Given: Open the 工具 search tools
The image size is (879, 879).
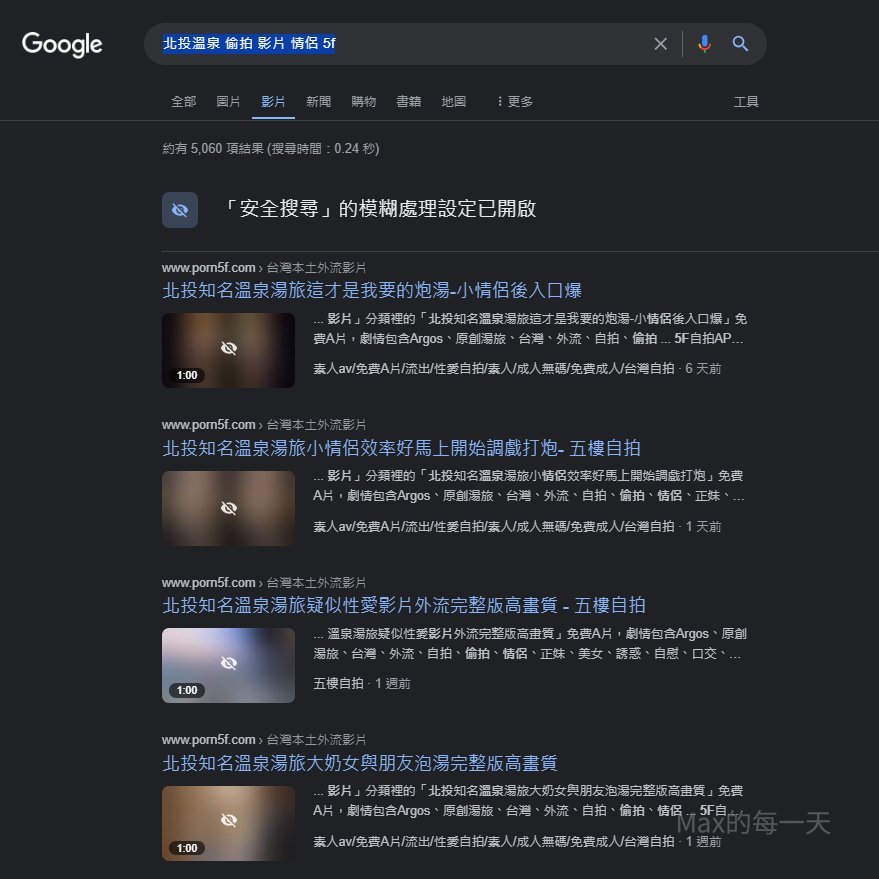Looking at the screenshot, I should 746,102.
